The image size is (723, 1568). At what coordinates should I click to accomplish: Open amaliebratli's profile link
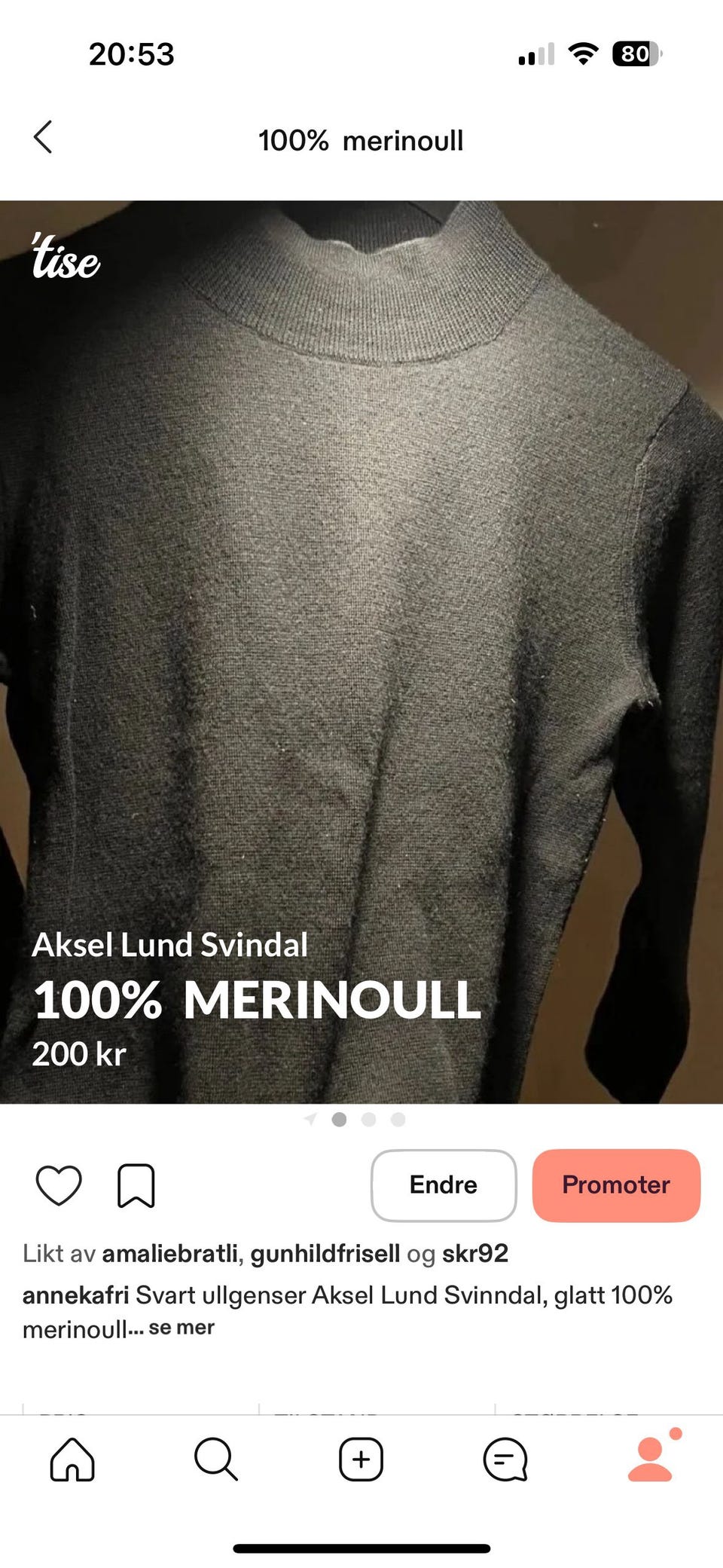coord(171,1255)
